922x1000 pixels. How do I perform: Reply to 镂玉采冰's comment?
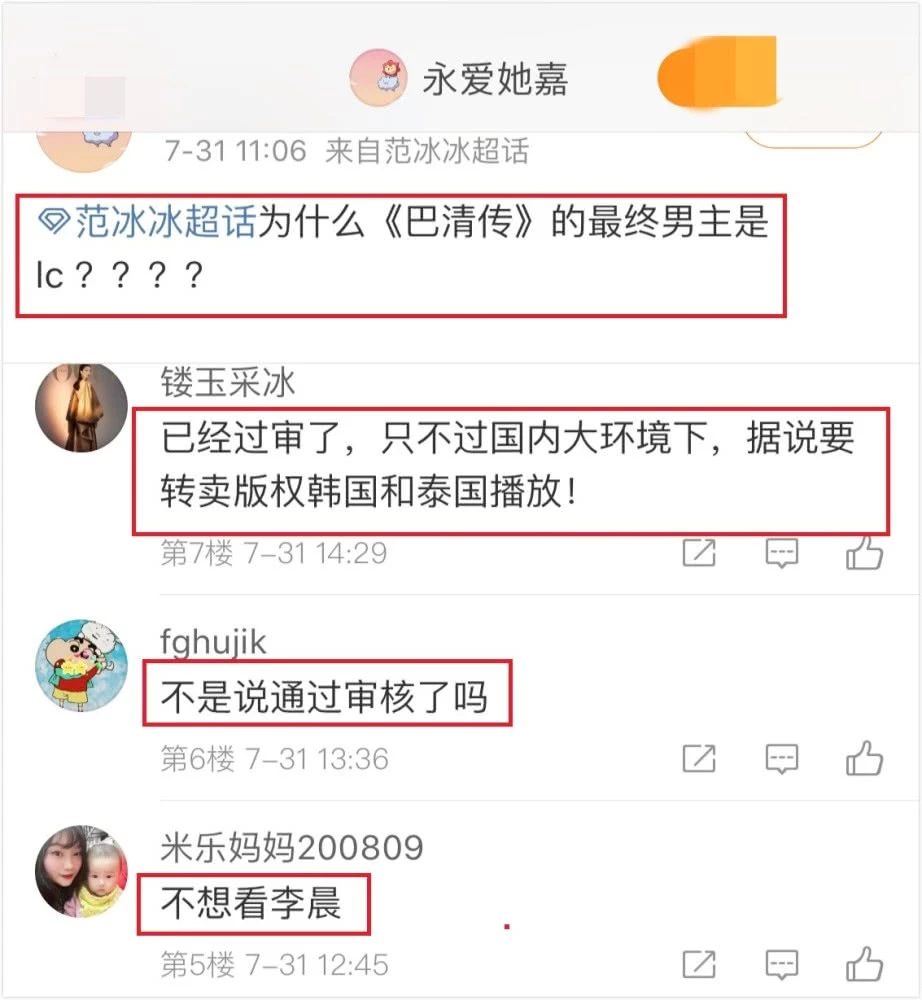tap(781, 552)
